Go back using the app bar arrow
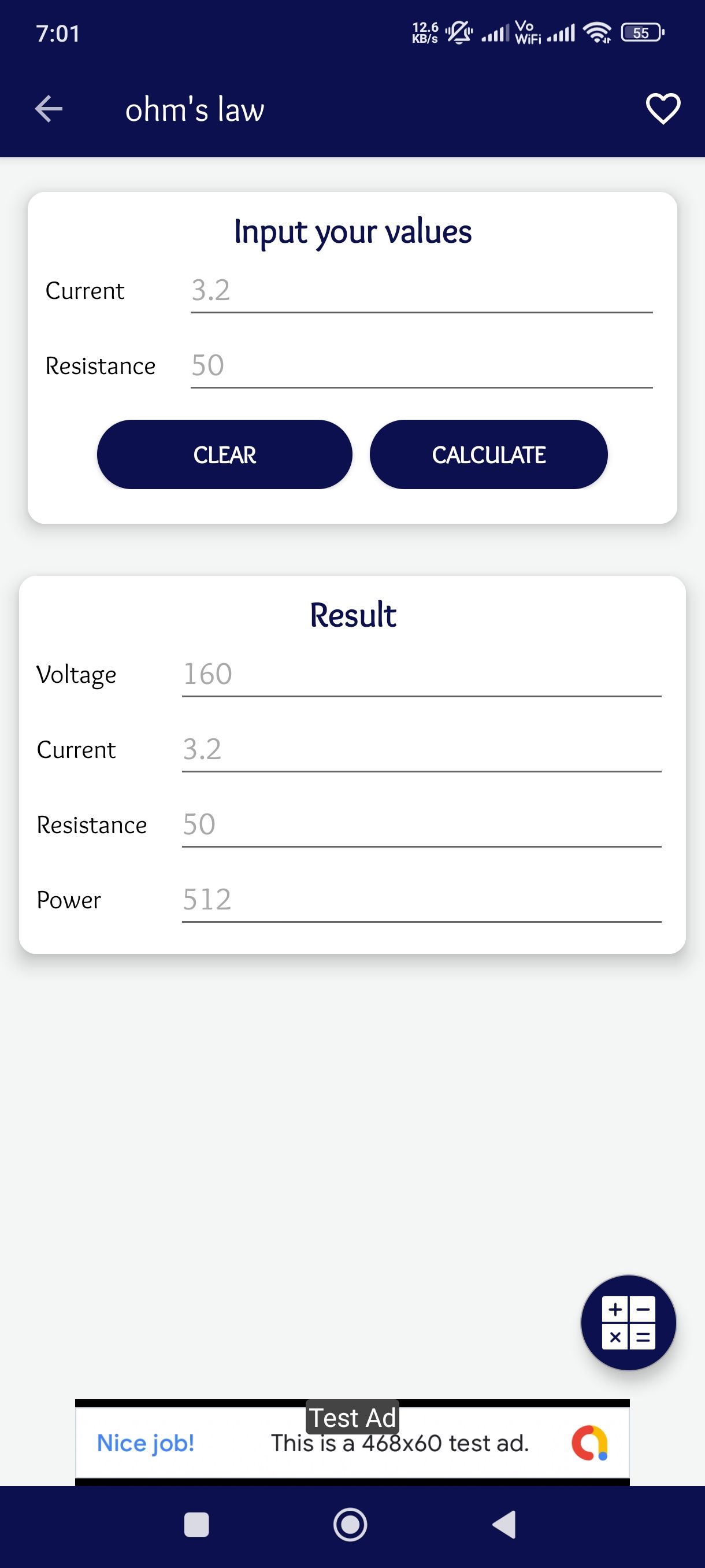 pos(49,110)
